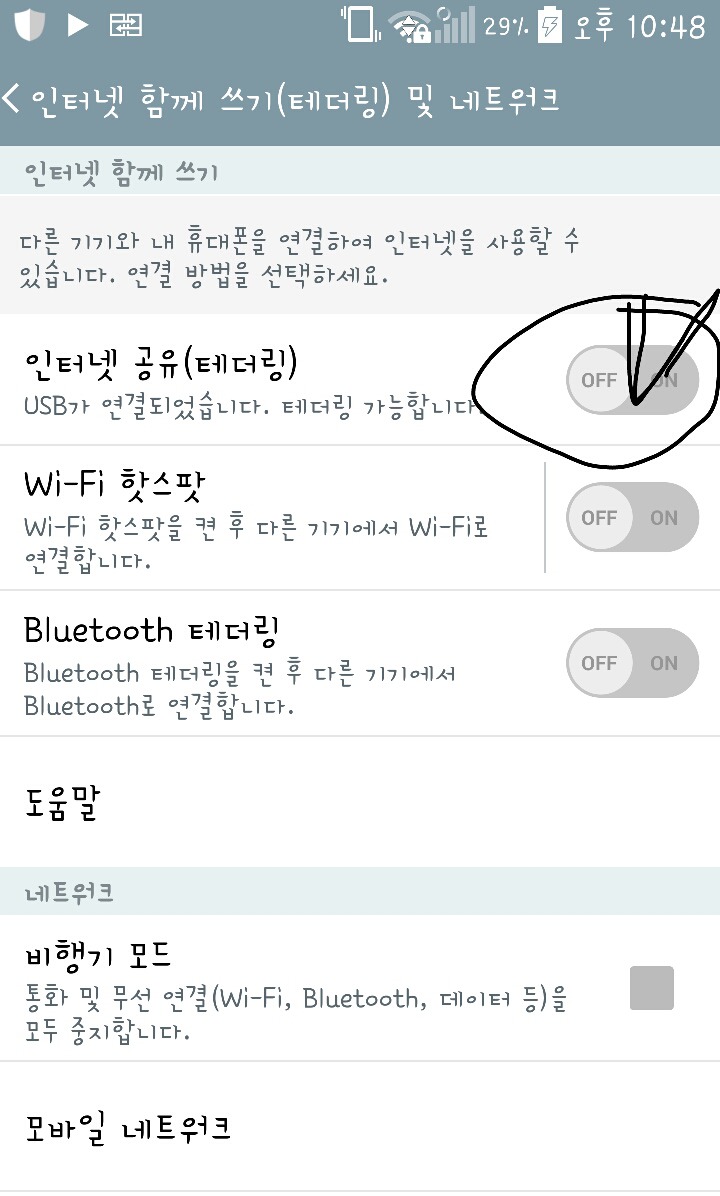Image resolution: width=720 pixels, height=1196 pixels.
Task: Enable the Wi-Fi 핫스팟 switch
Action: tap(632, 518)
